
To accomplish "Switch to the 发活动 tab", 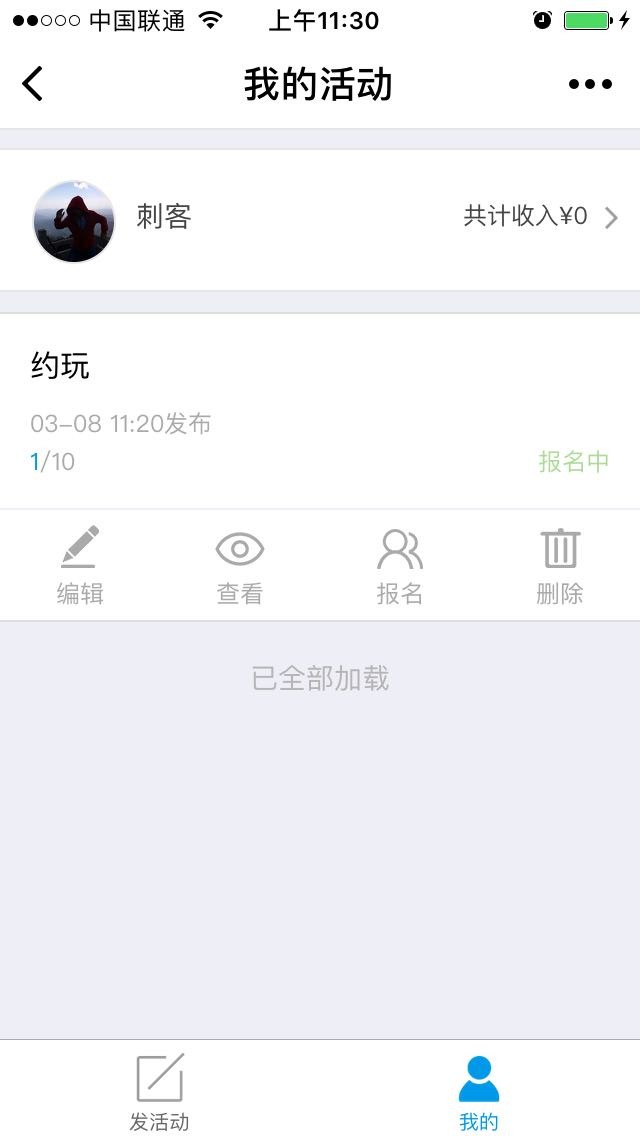I will pos(160,1092).
